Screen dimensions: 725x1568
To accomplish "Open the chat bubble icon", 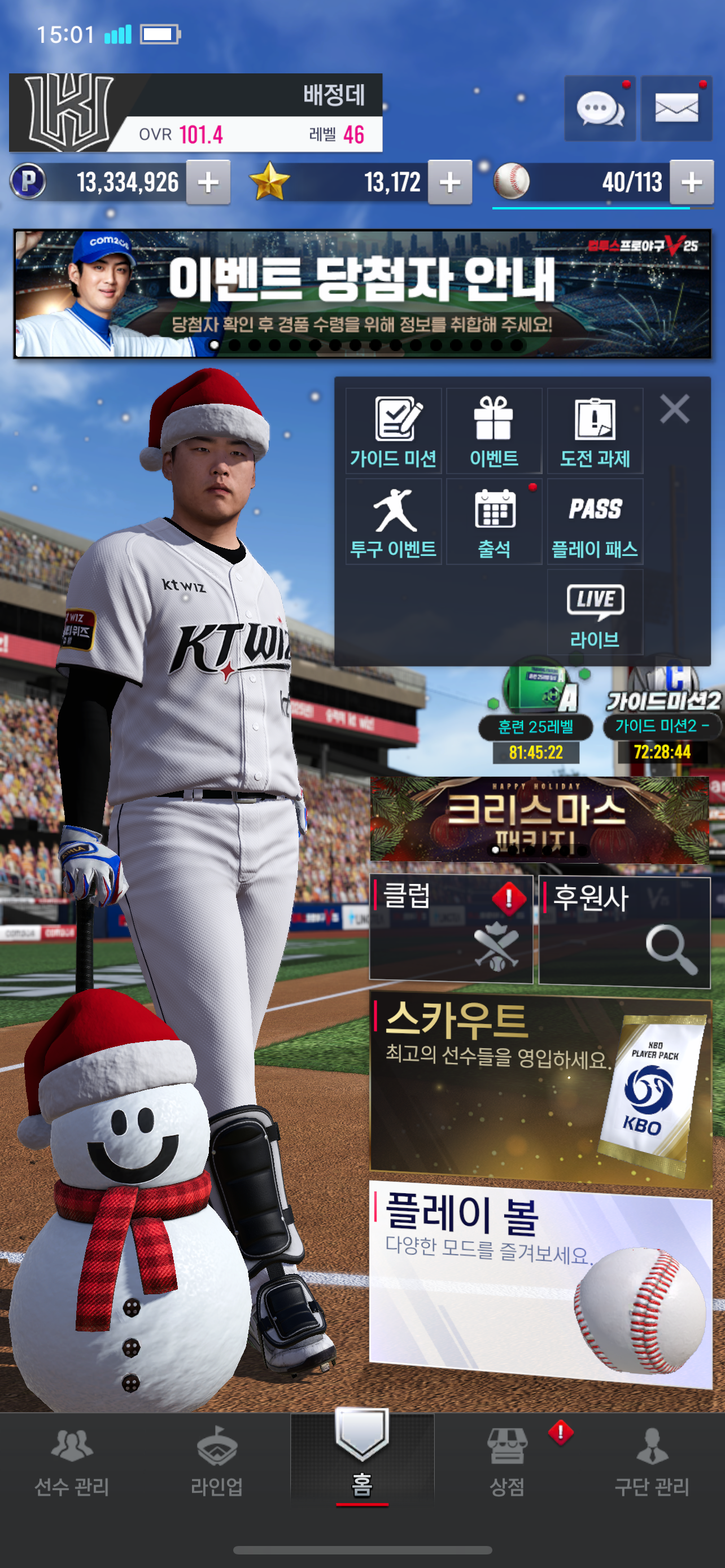I will [x=600, y=109].
